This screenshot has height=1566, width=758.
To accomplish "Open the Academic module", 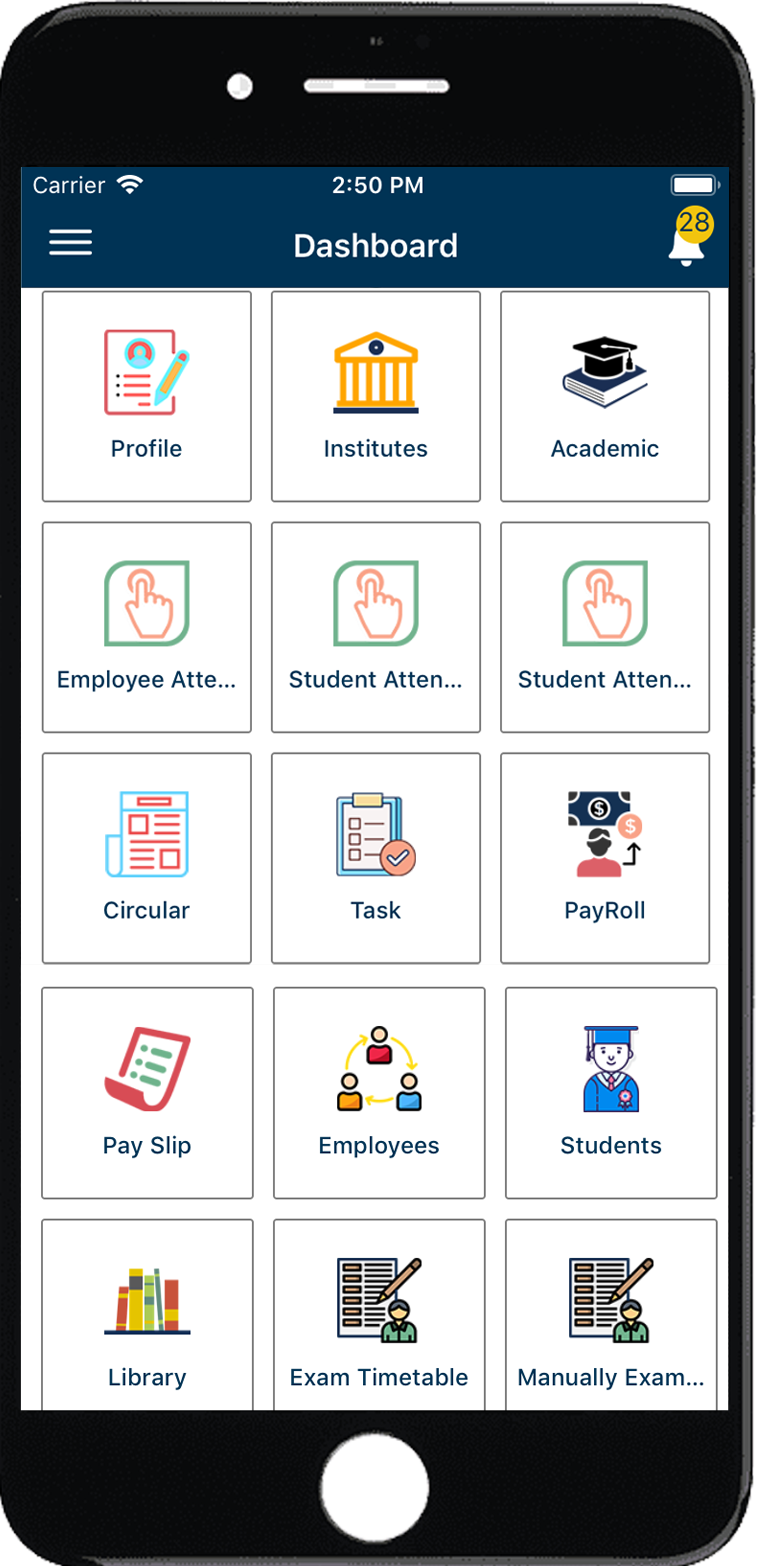I will (x=605, y=396).
